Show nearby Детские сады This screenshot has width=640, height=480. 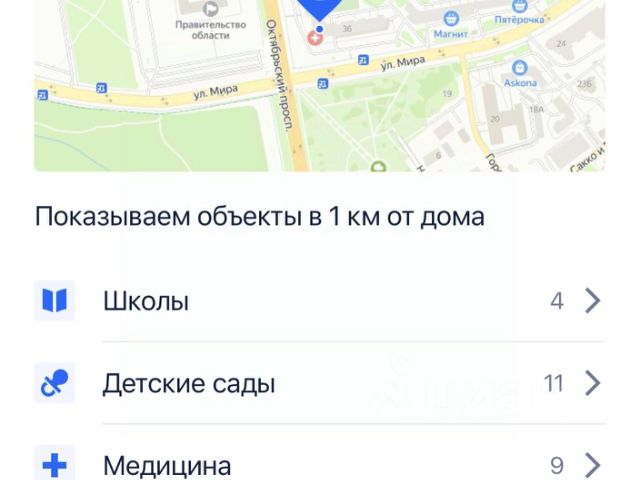[320, 383]
